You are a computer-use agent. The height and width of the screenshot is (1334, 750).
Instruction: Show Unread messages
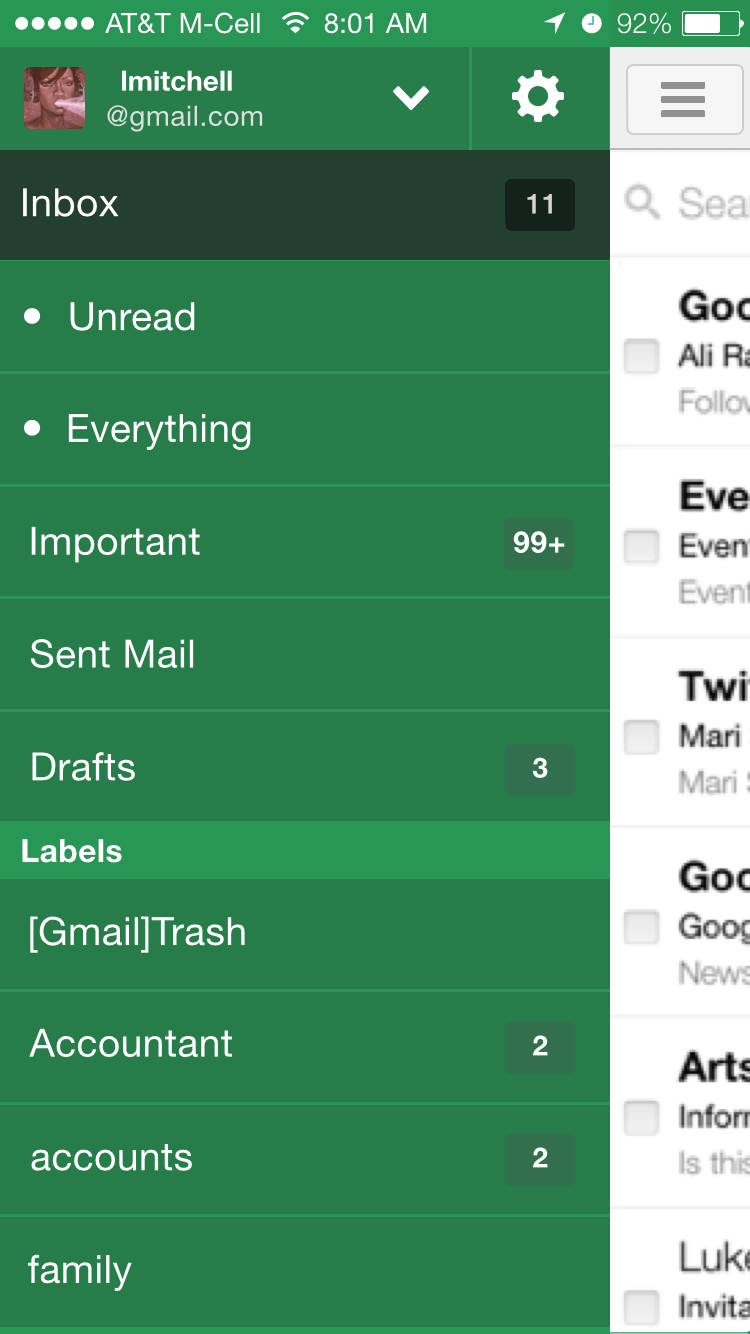tap(305, 317)
